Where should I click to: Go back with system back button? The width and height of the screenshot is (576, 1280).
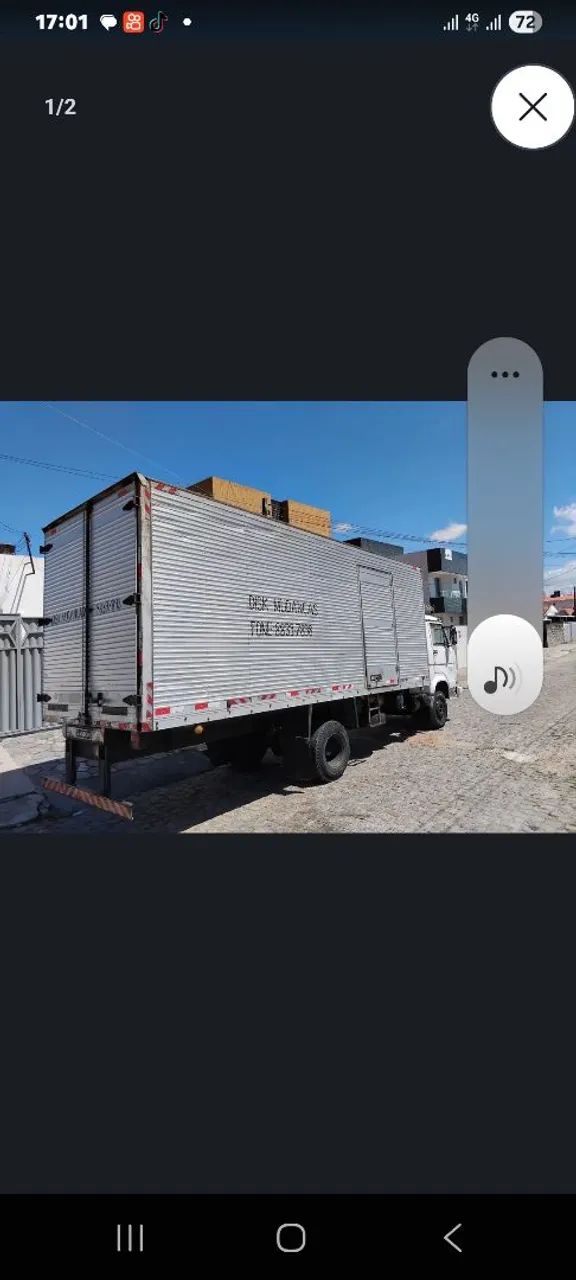coord(453,1238)
